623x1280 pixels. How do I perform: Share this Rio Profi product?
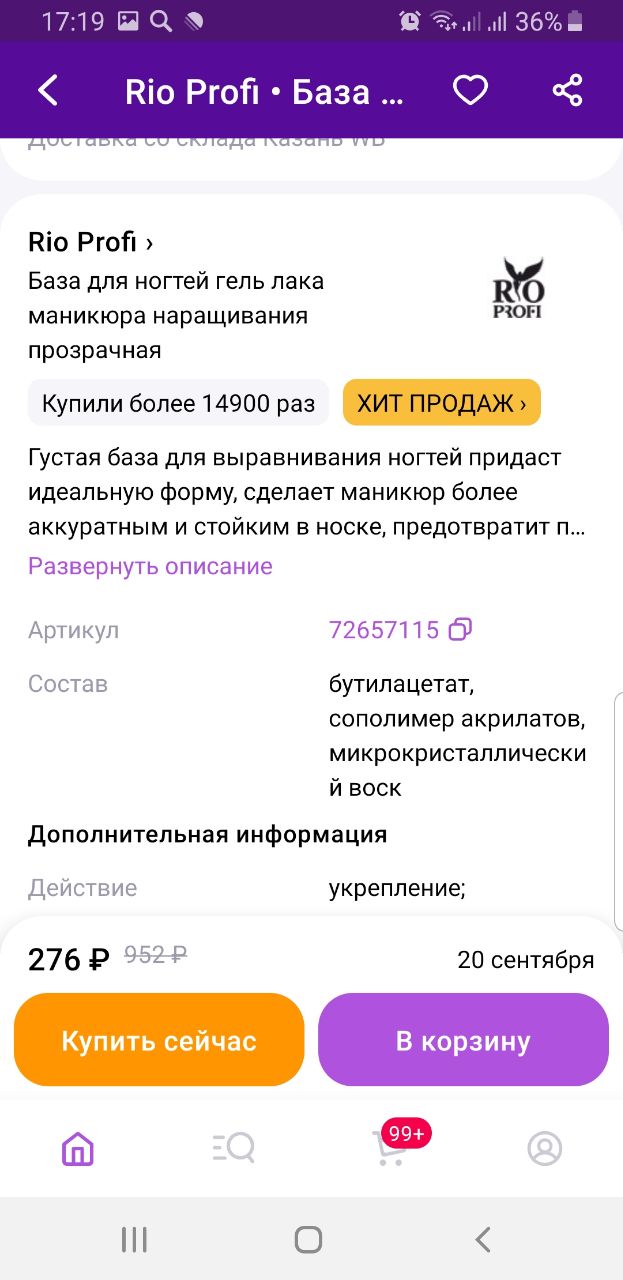coord(567,91)
